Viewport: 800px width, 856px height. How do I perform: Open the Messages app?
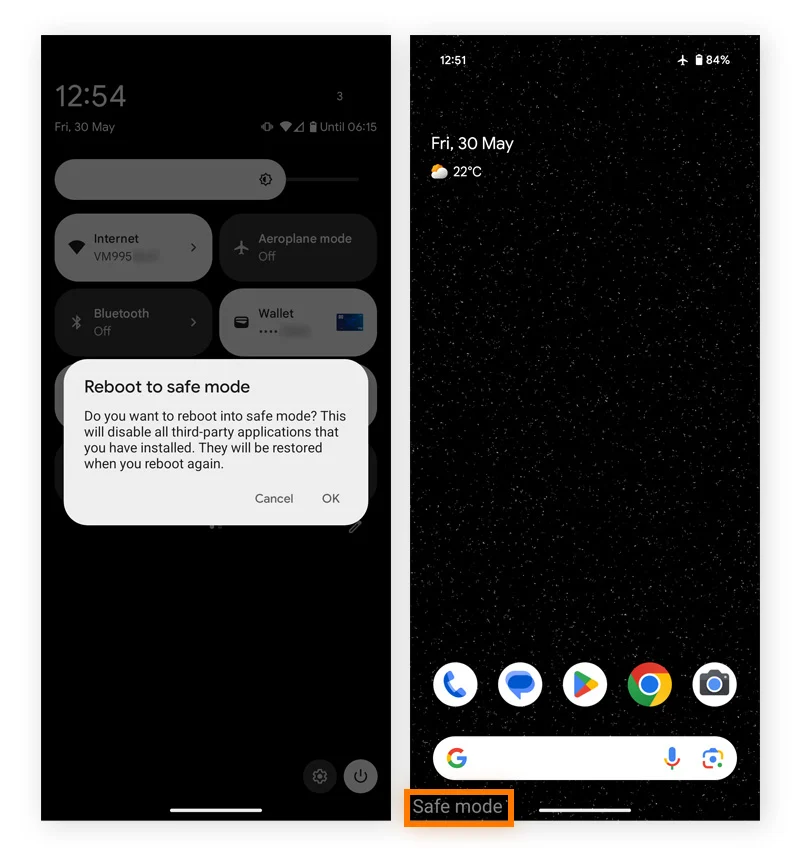coord(520,684)
